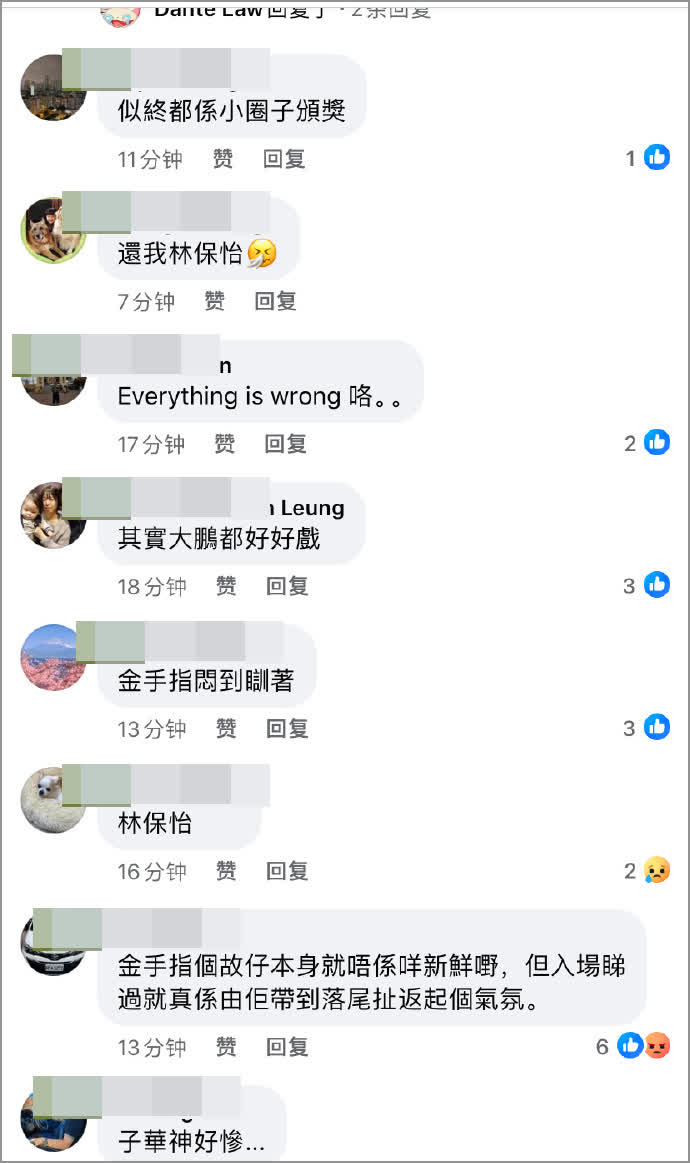Like the long comment starting 金手指個故仔

[x=227, y=1047]
